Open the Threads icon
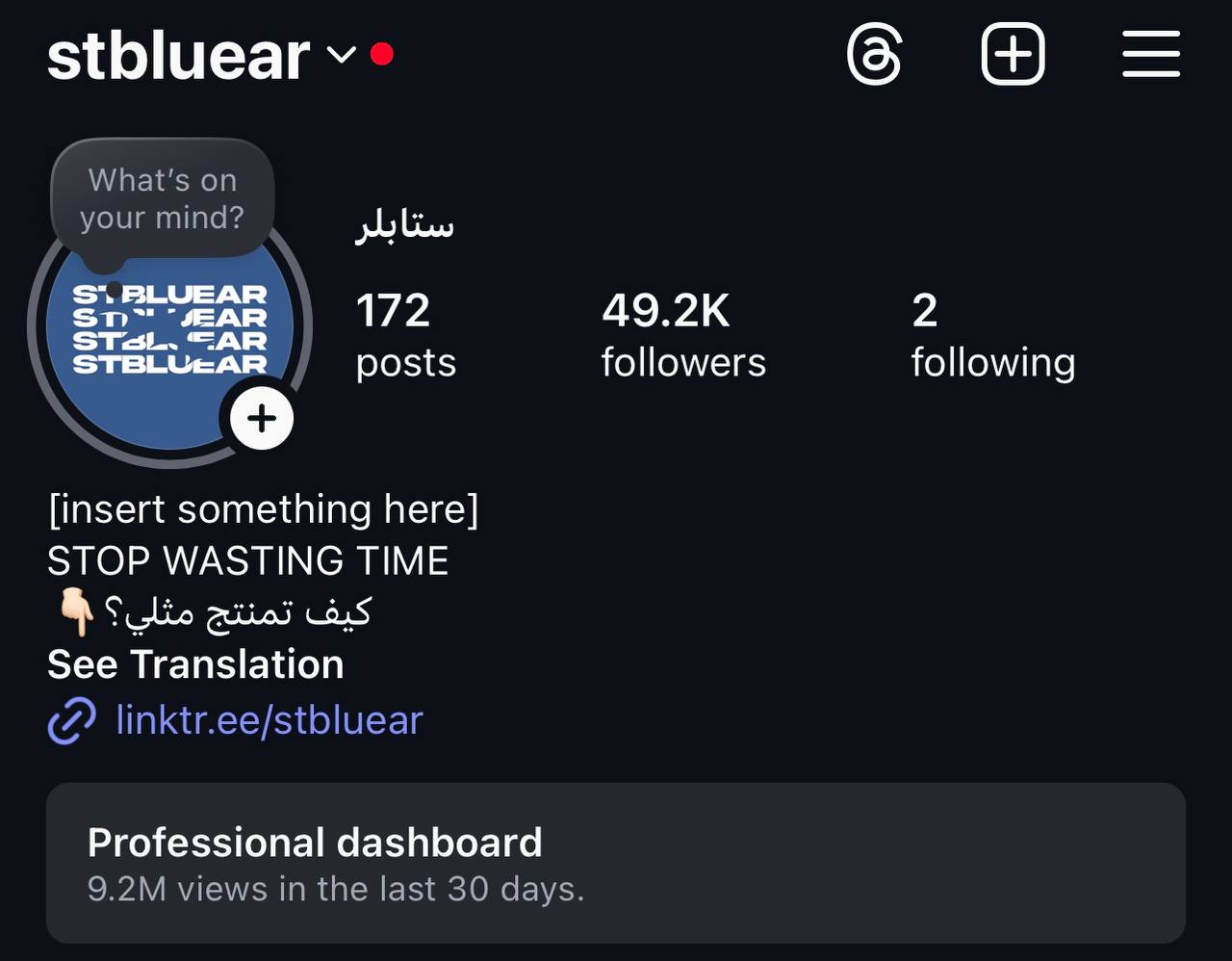This screenshot has height=961, width=1232. pos(874,55)
